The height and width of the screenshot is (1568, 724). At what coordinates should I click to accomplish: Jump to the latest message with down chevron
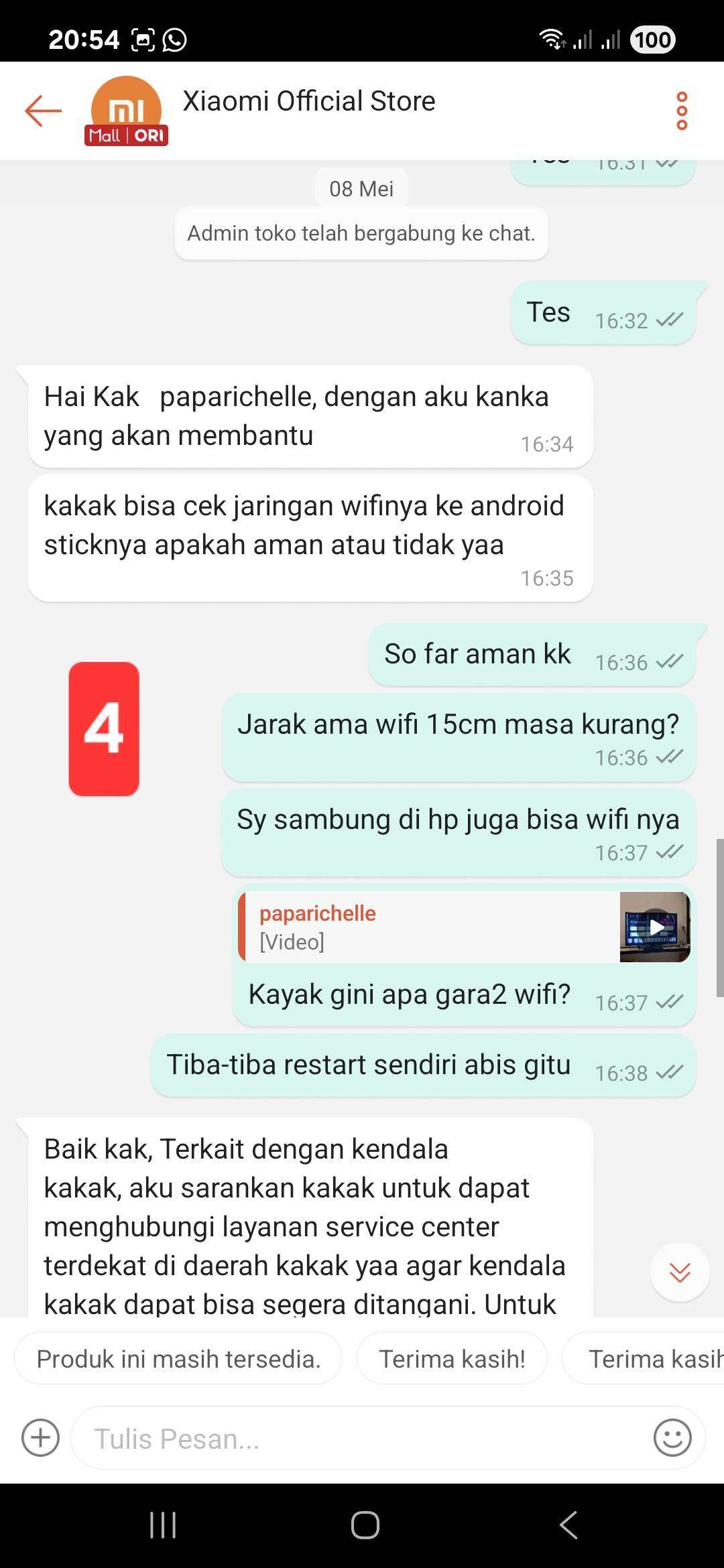tap(680, 1272)
